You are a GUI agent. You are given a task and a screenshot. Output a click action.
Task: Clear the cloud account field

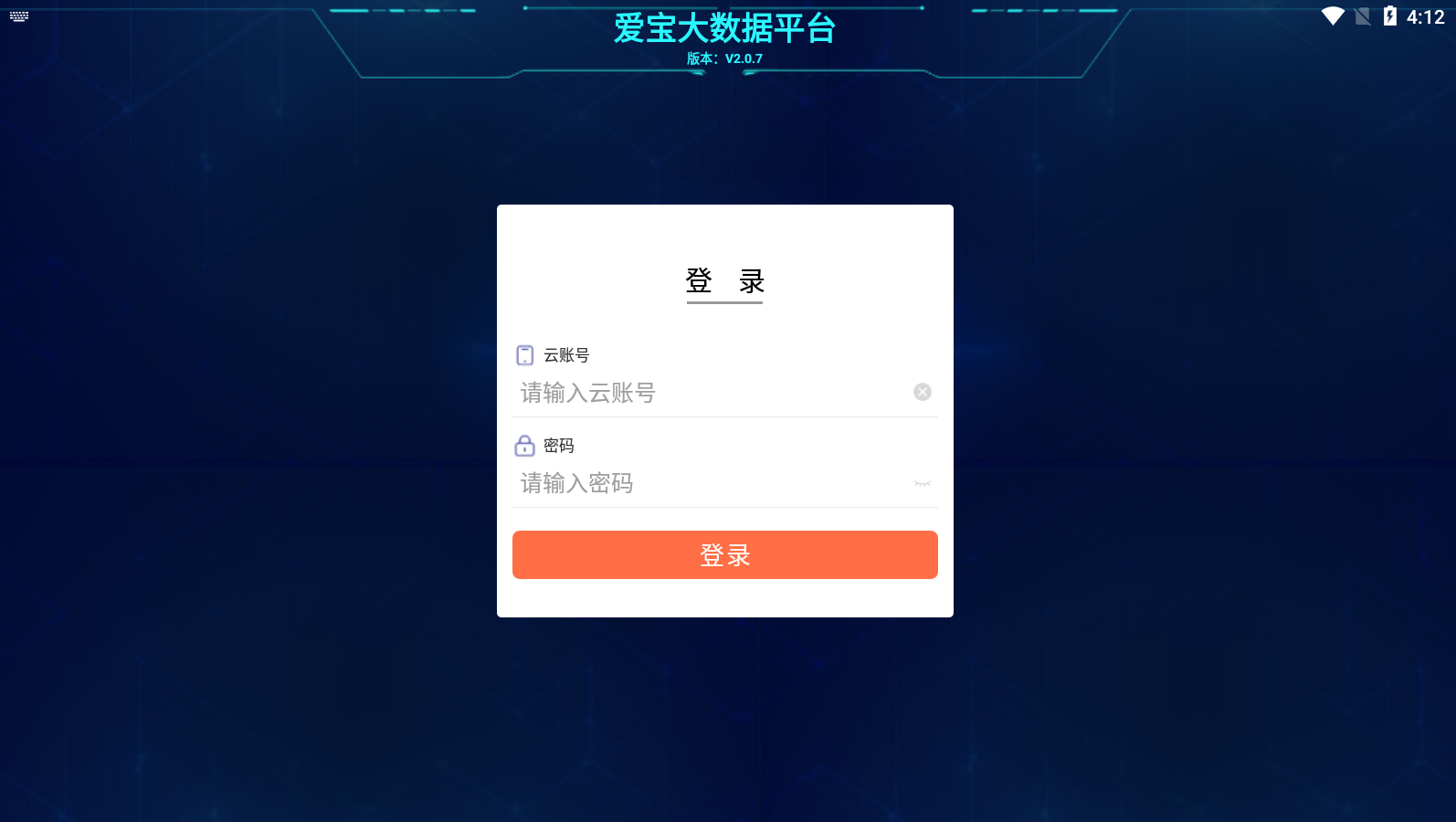923,392
